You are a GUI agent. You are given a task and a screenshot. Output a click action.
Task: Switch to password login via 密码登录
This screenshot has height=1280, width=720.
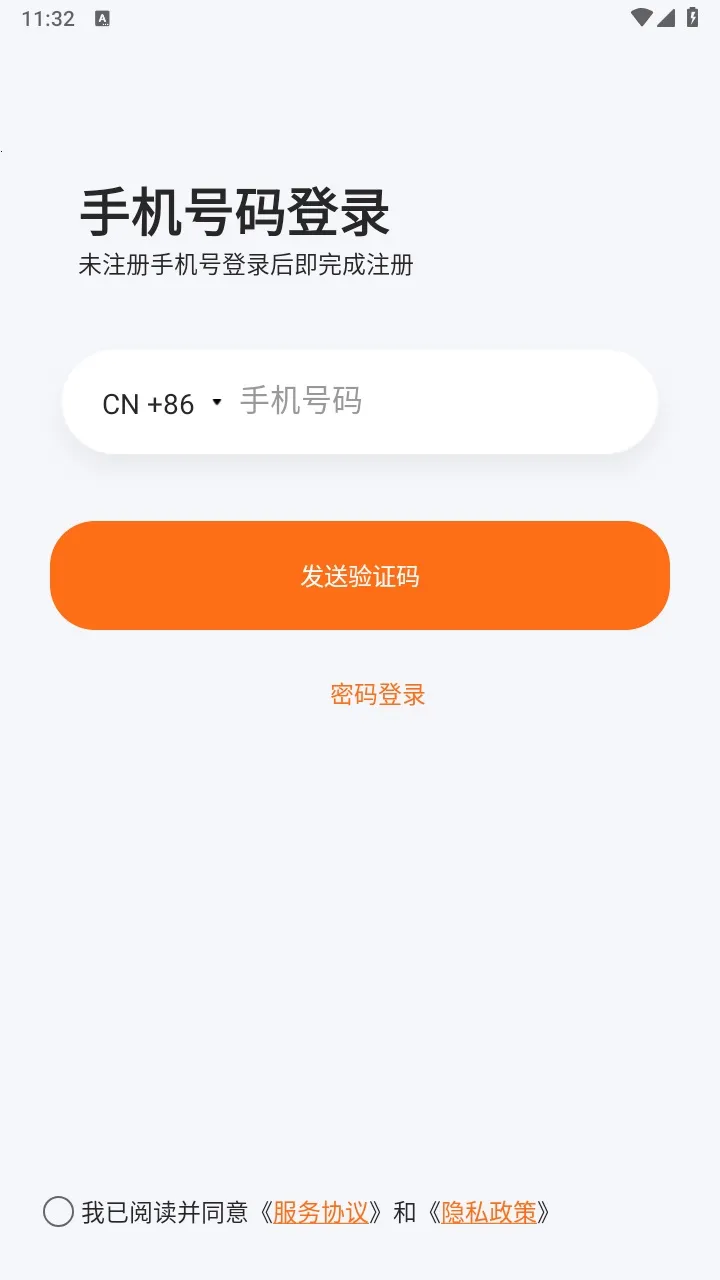377,694
